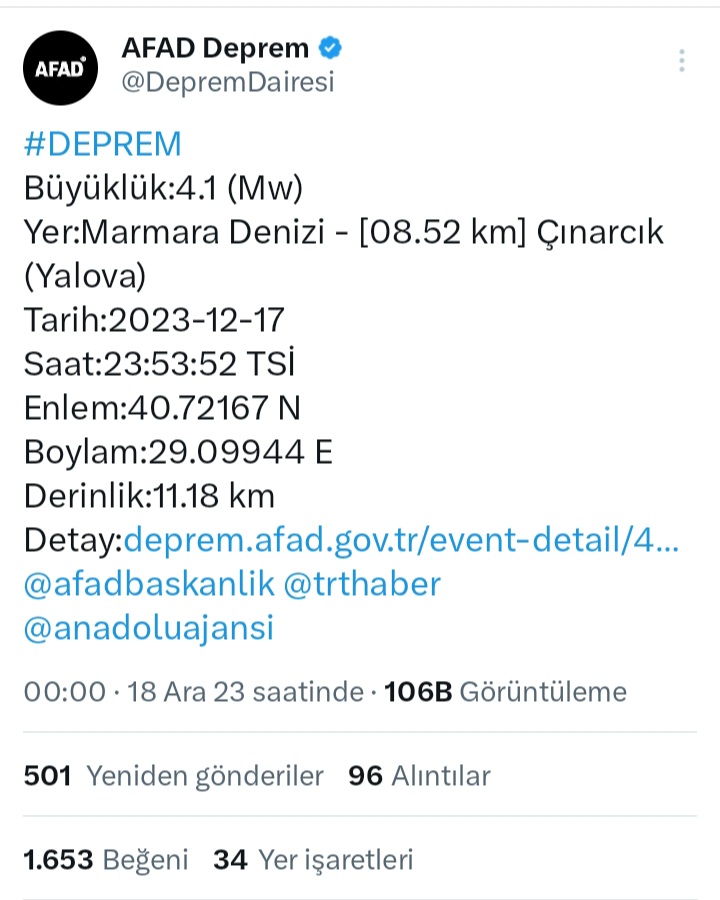View the 96 Alıntılar list
The image size is (720, 900).
coord(420,776)
